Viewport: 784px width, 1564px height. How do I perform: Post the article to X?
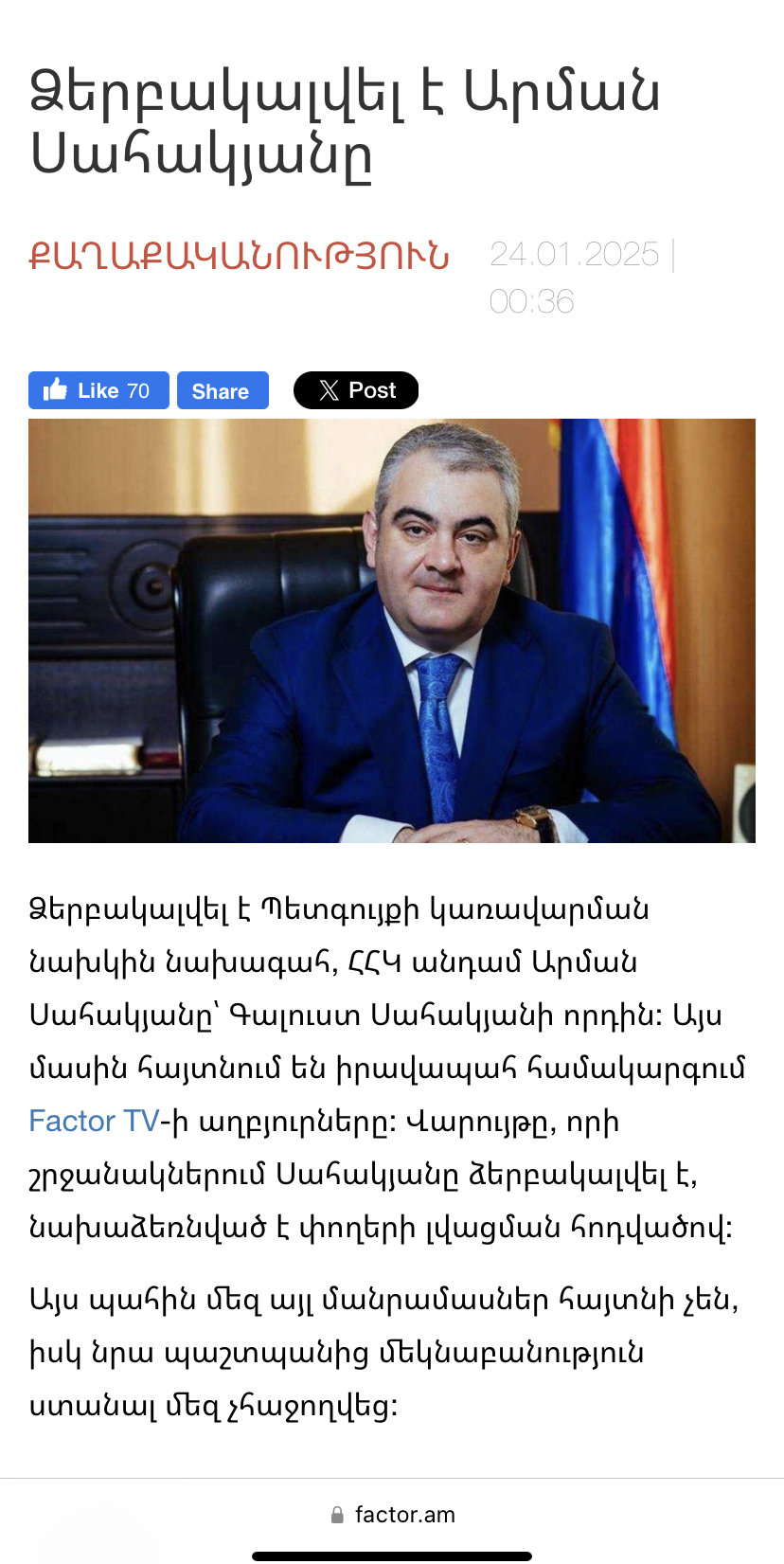click(x=356, y=390)
